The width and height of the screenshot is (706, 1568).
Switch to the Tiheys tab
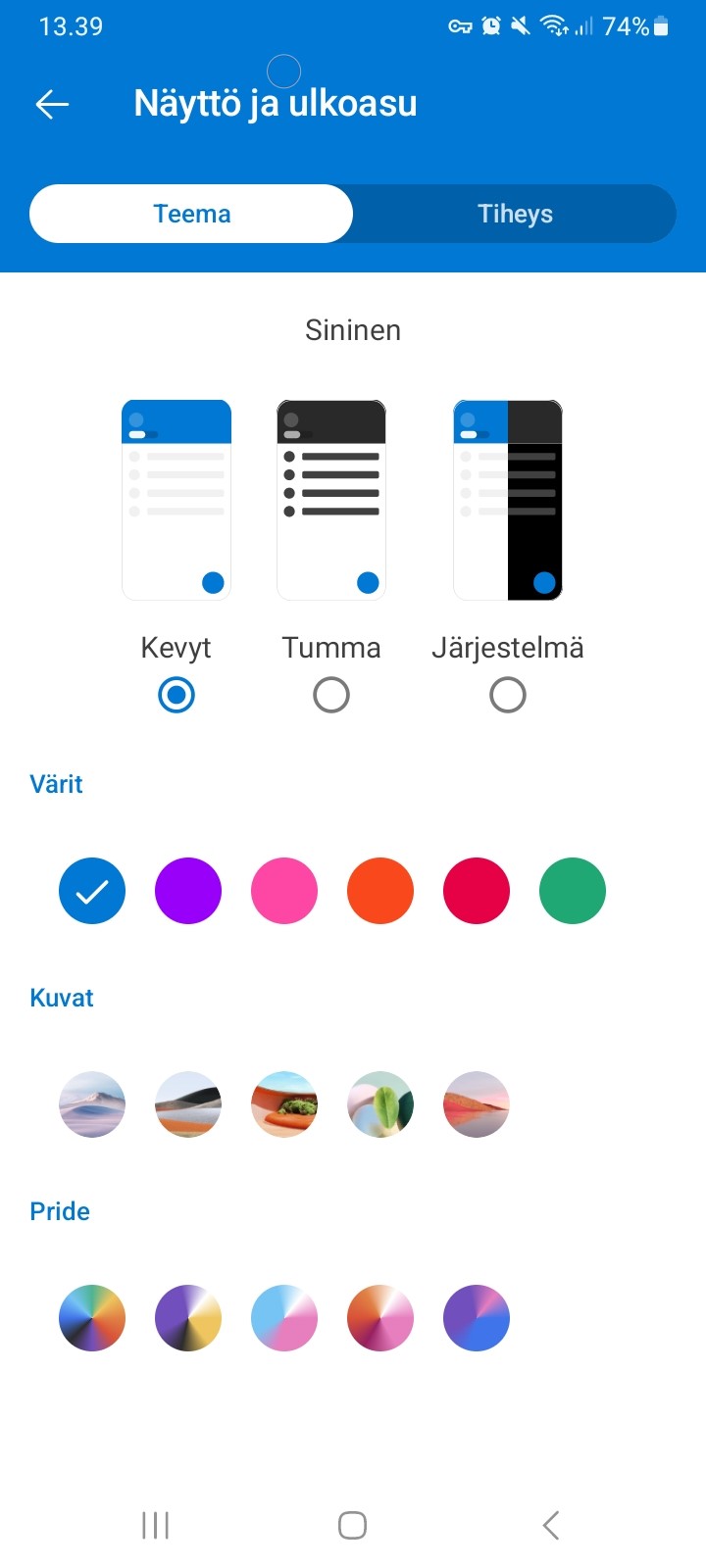point(515,214)
